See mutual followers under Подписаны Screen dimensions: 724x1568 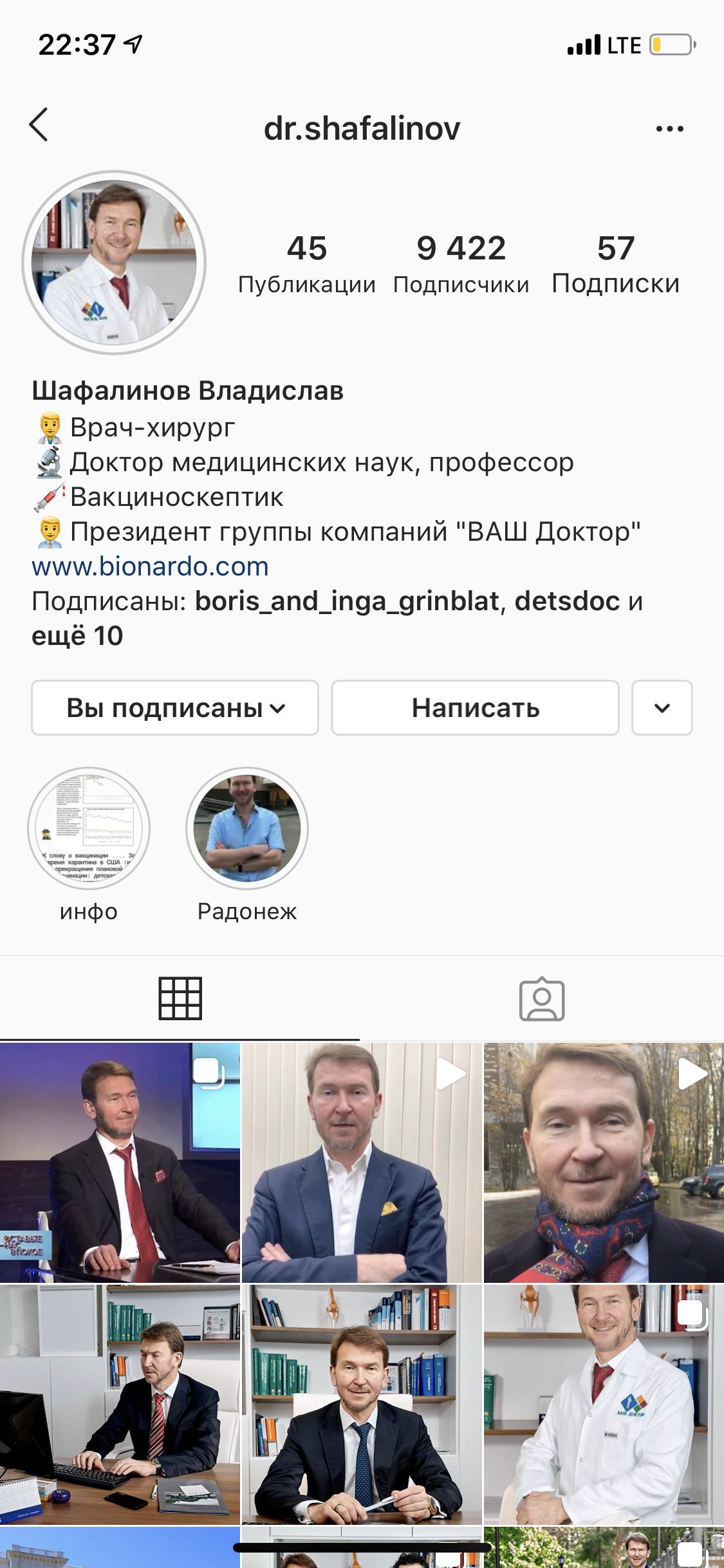337,618
